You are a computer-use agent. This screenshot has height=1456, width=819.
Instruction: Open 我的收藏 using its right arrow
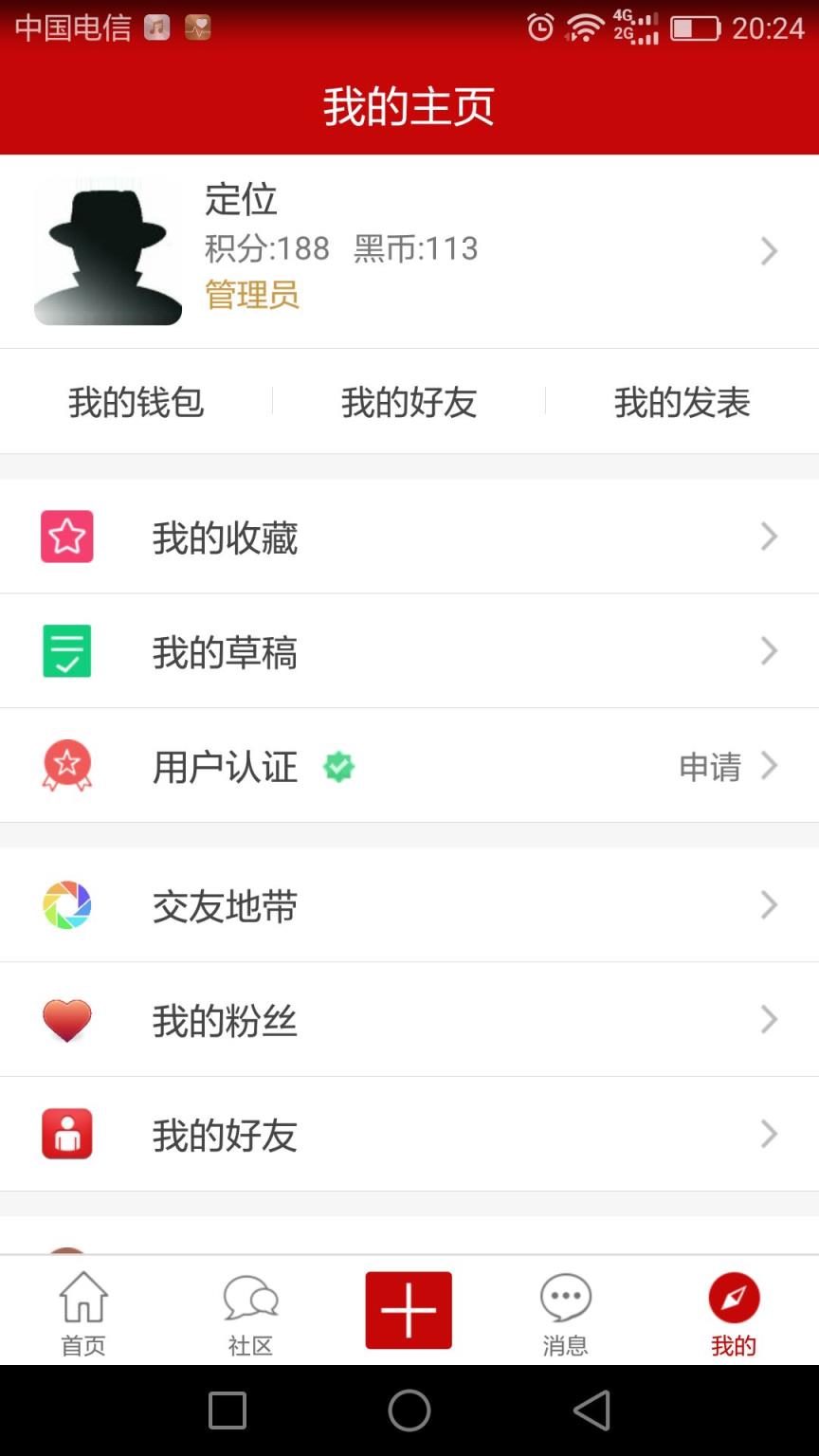(x=769, y=537)
